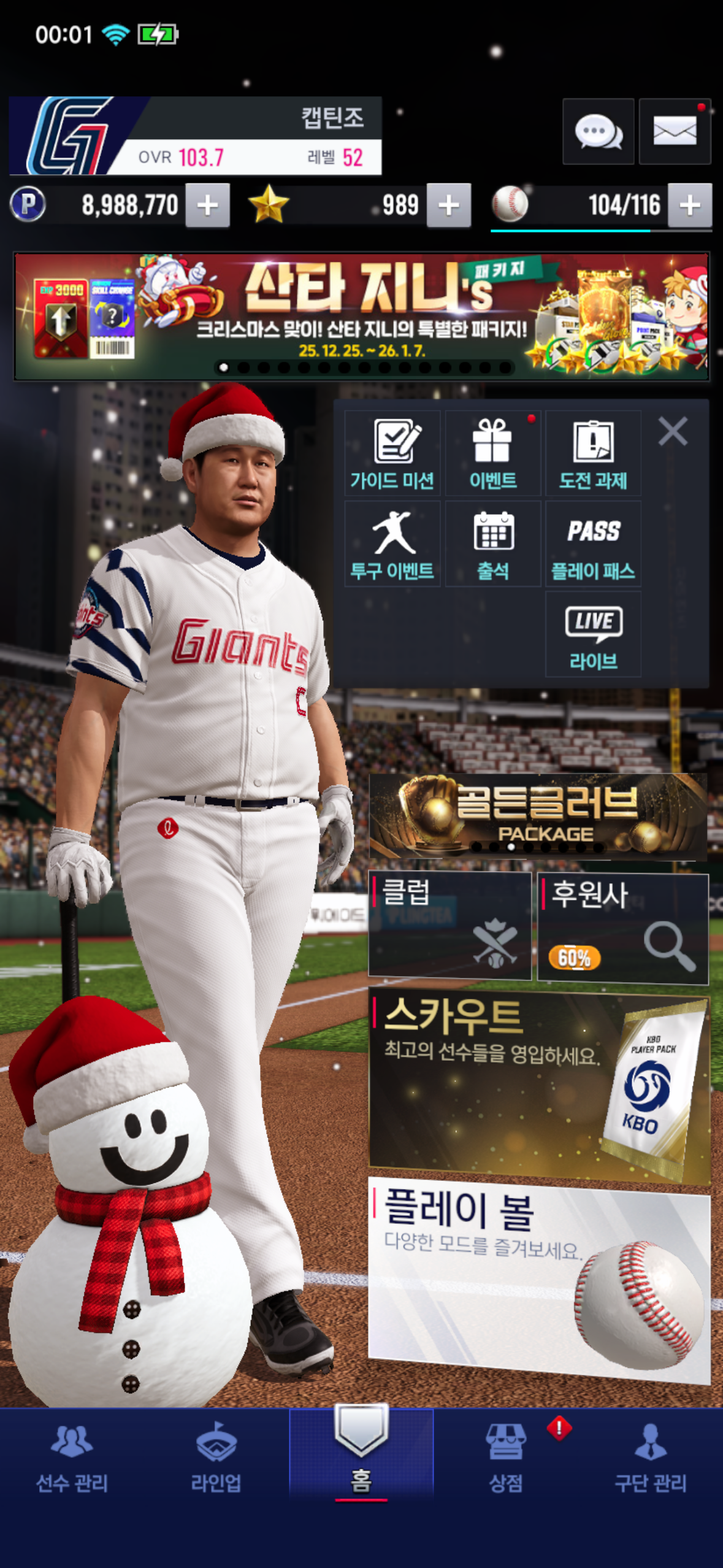Open 도전 과제
This screenshot has height=1568, width=723.
[x=593, y=453]
